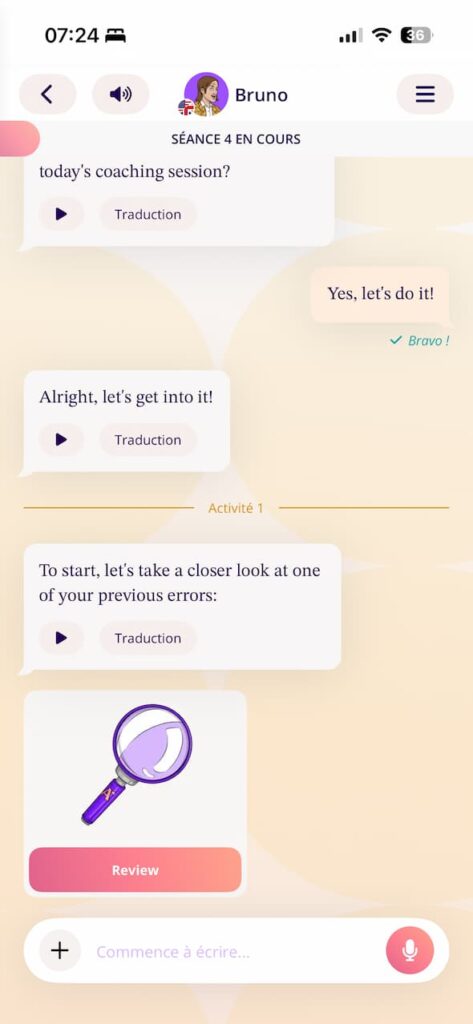Focus the "Commence à écrire..." text field

tap(236, 952)
